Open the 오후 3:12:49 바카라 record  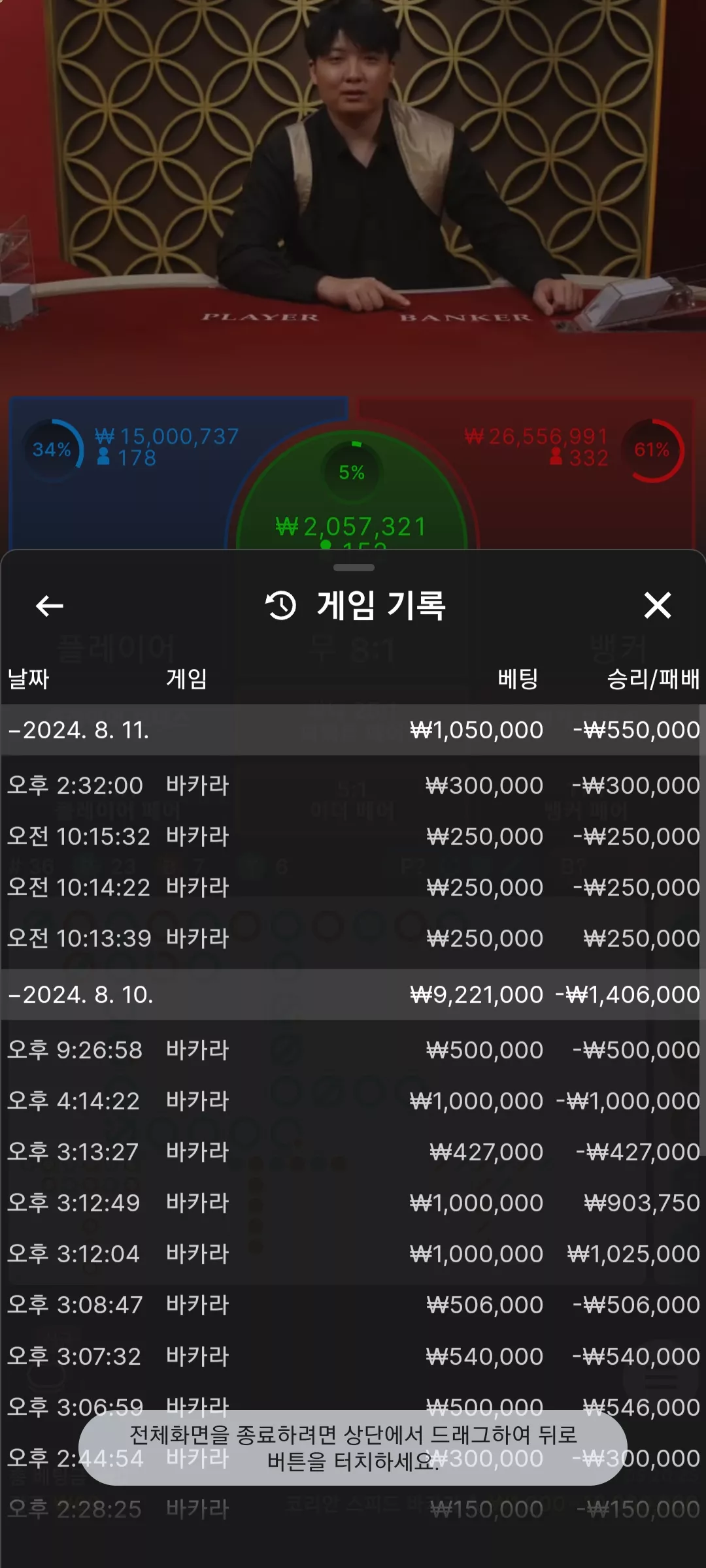pyautogui.click(x=353, y=1202)
